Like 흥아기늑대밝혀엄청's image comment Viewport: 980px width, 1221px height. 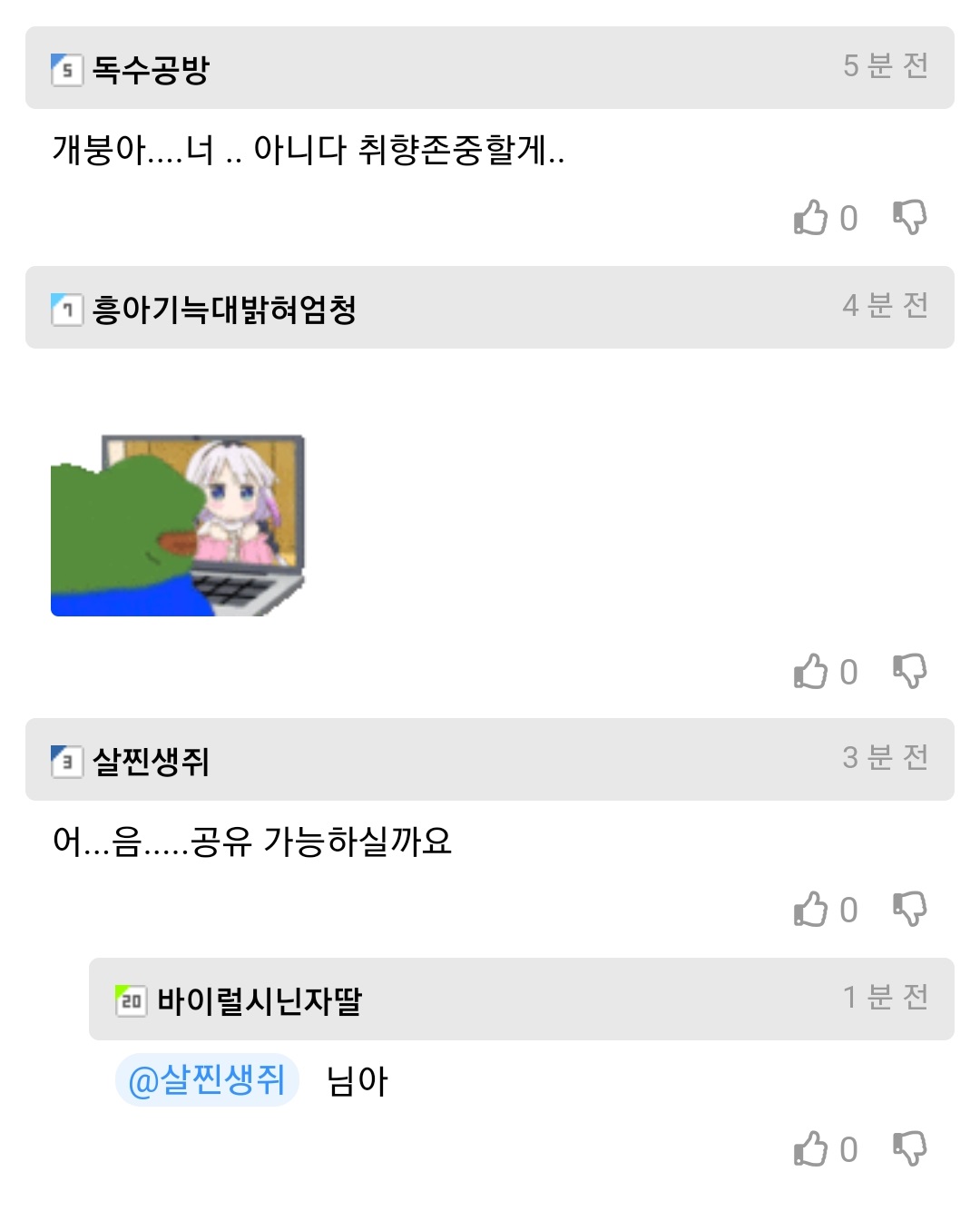(811, 672)
